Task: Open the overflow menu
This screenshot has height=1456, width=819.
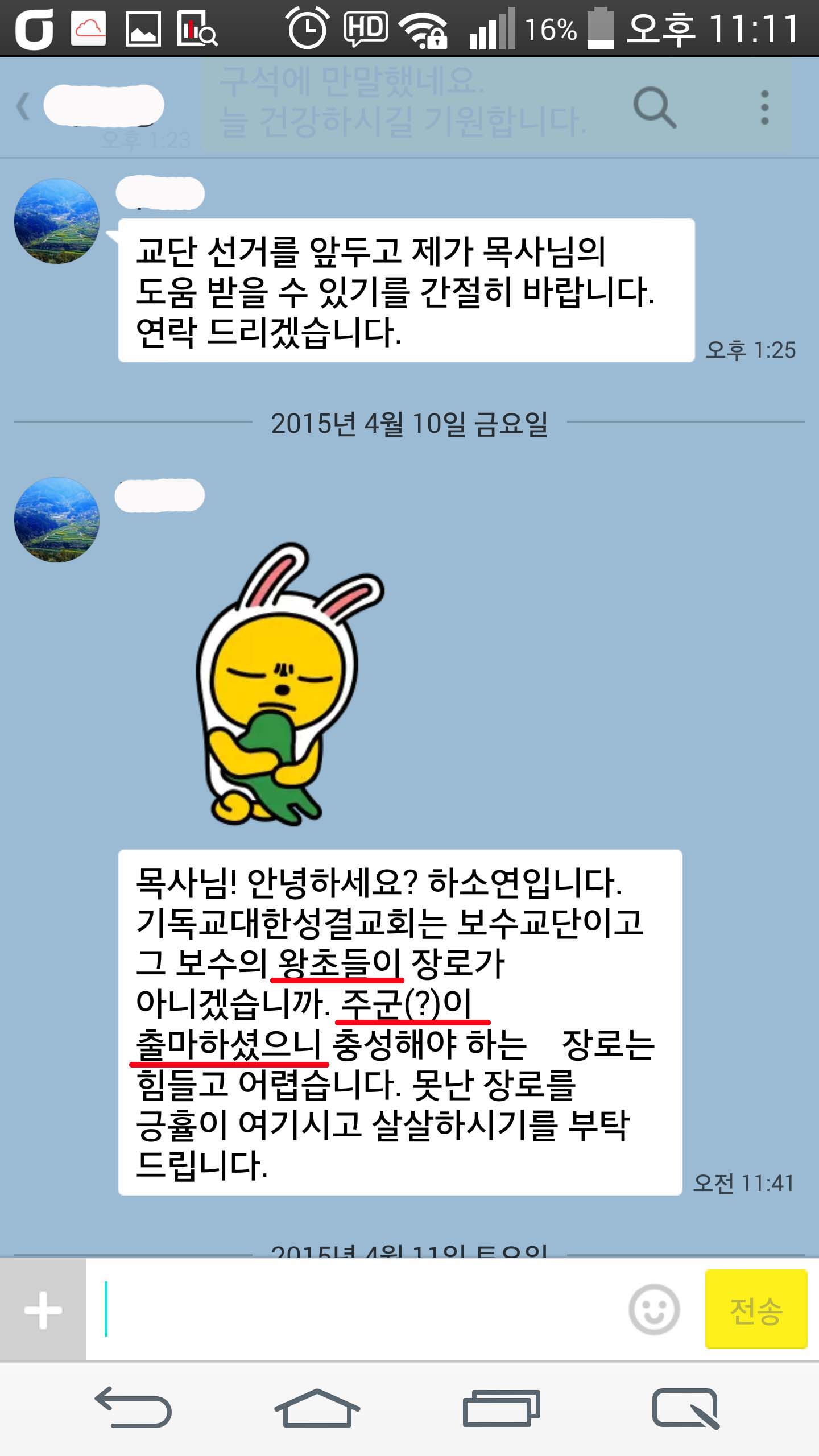Action: coord(764,107)
